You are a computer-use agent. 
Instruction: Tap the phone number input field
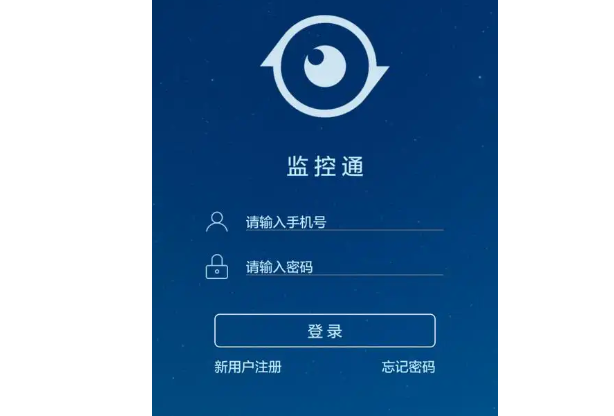click(343, 222)
